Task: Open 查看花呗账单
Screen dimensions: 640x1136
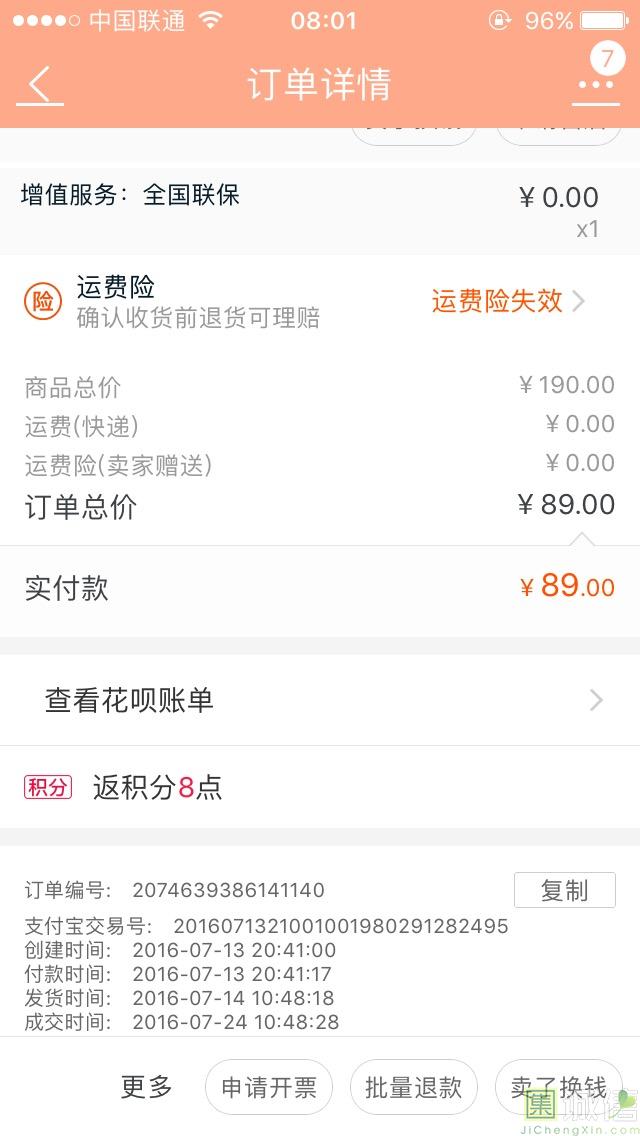Action: tap(320, 700)
